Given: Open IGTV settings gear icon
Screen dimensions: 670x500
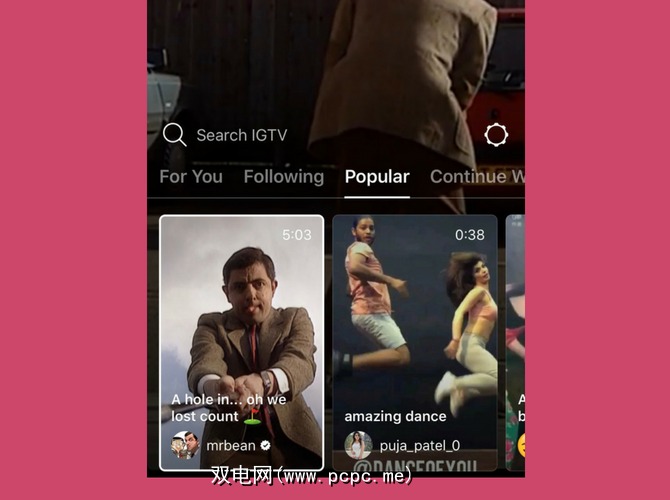Looking at the screenshot, I should pos(496,135).
